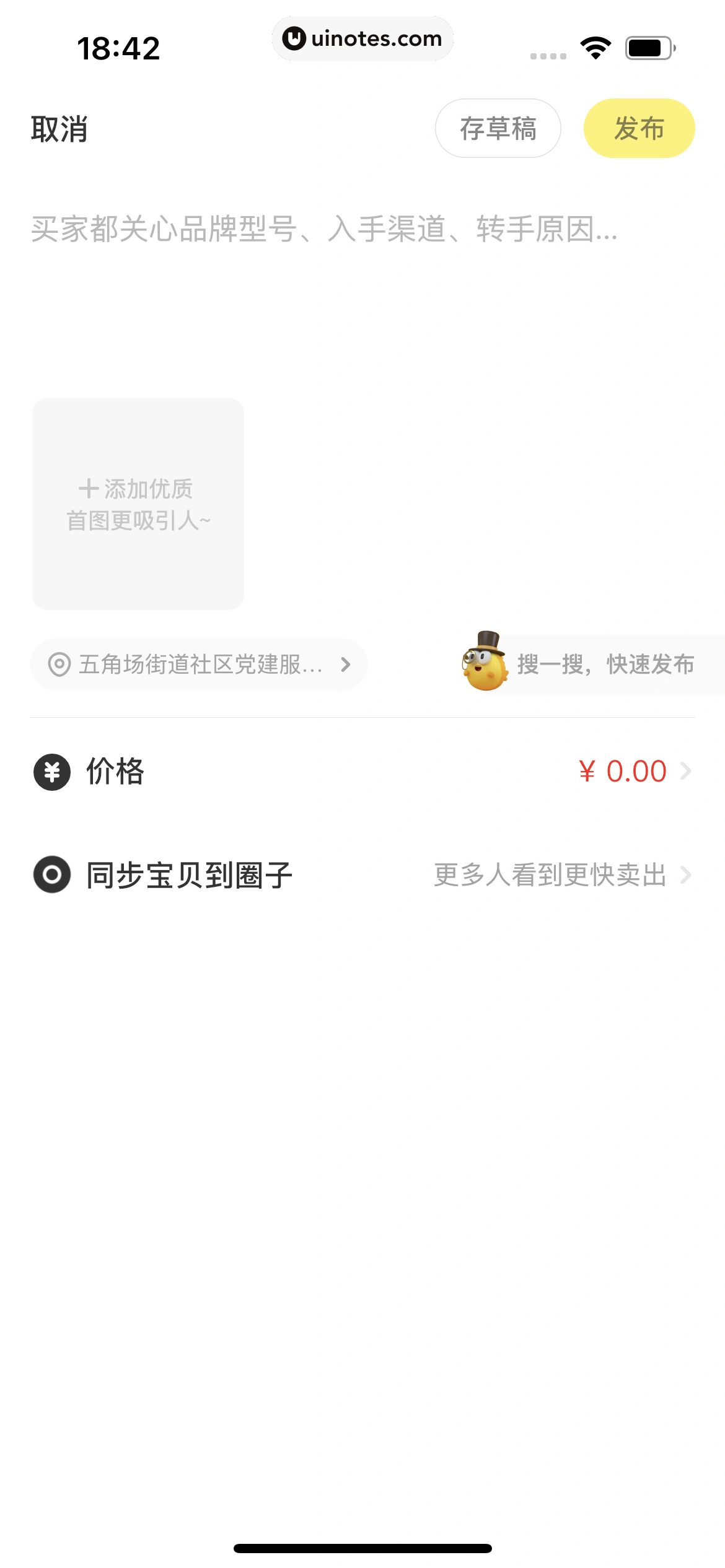Tap the Wi-Fi icon in status bar

point(594,46)
